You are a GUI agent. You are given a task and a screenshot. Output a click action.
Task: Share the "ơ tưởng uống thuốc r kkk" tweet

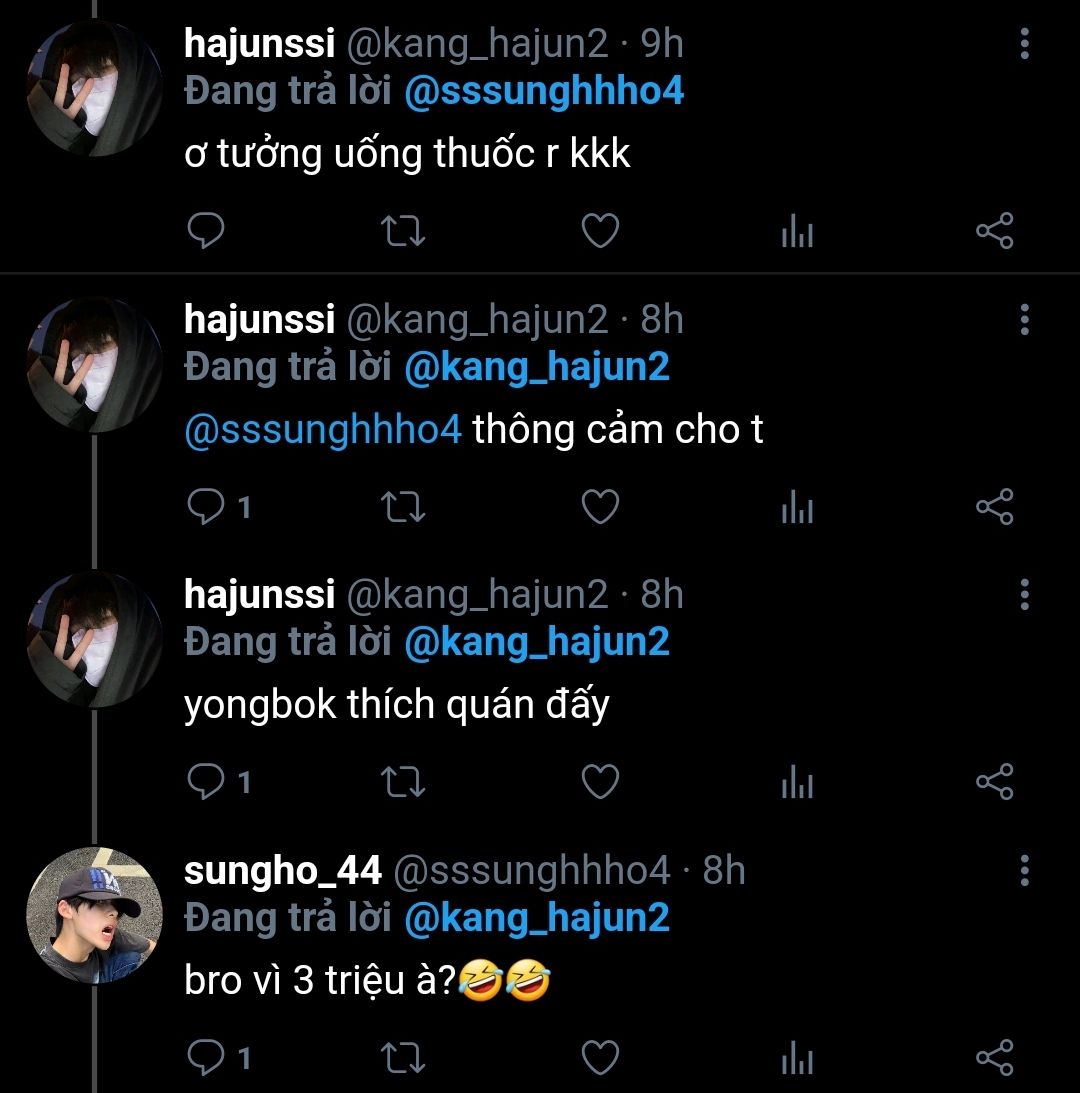[994, 232]
